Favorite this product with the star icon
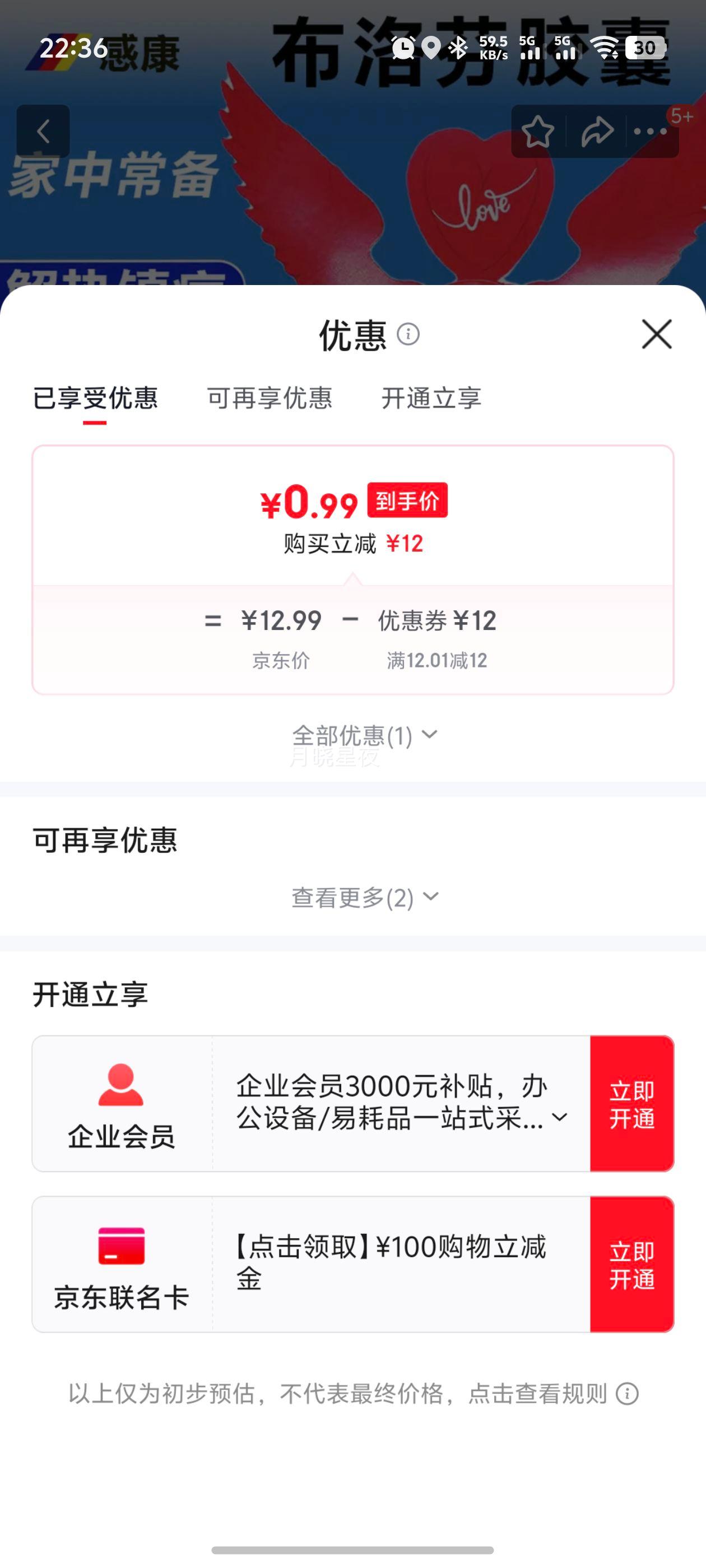Screen dimensions: 706x1568 coord(538,132)
